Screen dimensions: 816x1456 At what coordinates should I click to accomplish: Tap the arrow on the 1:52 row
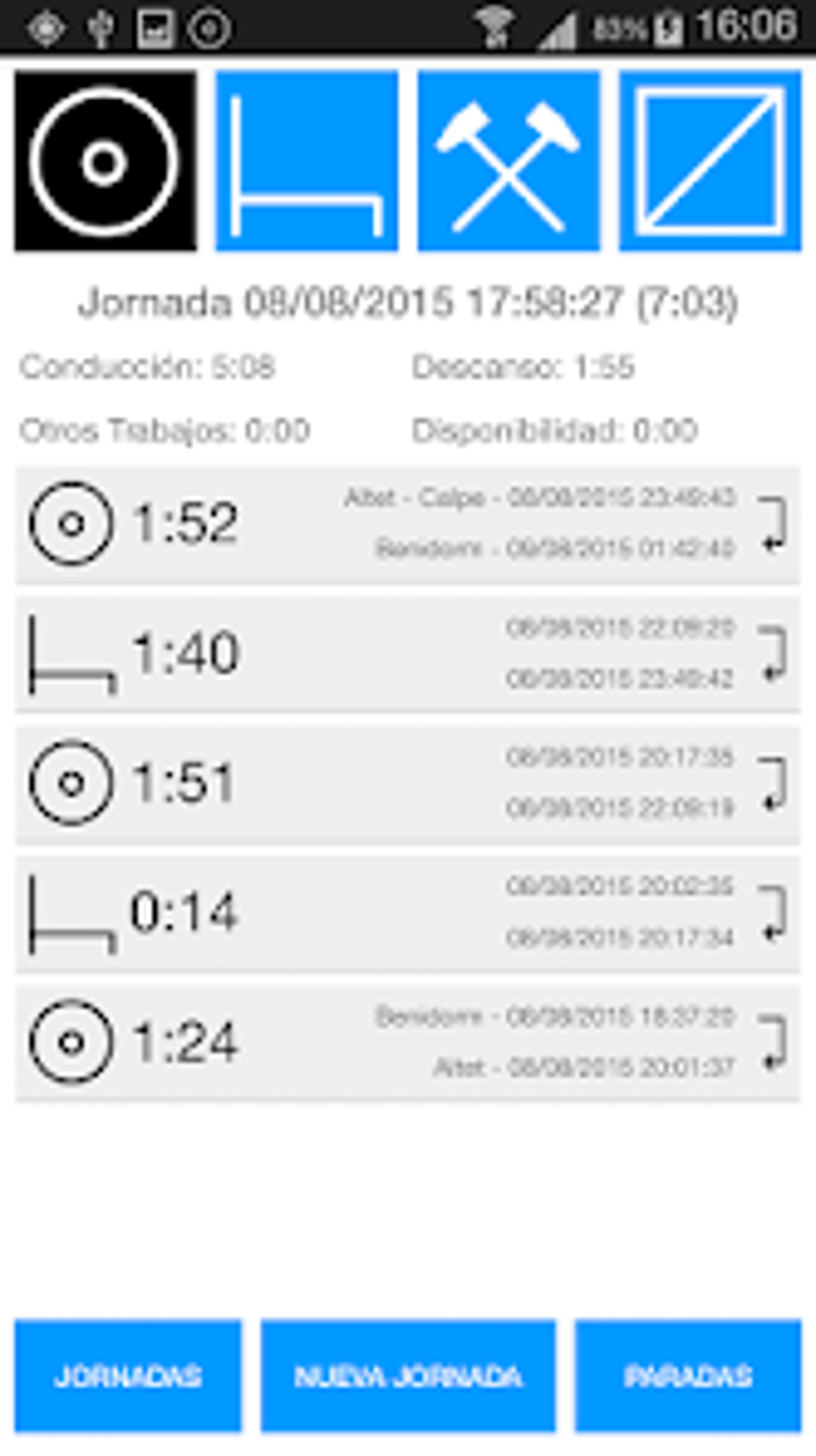774,524
